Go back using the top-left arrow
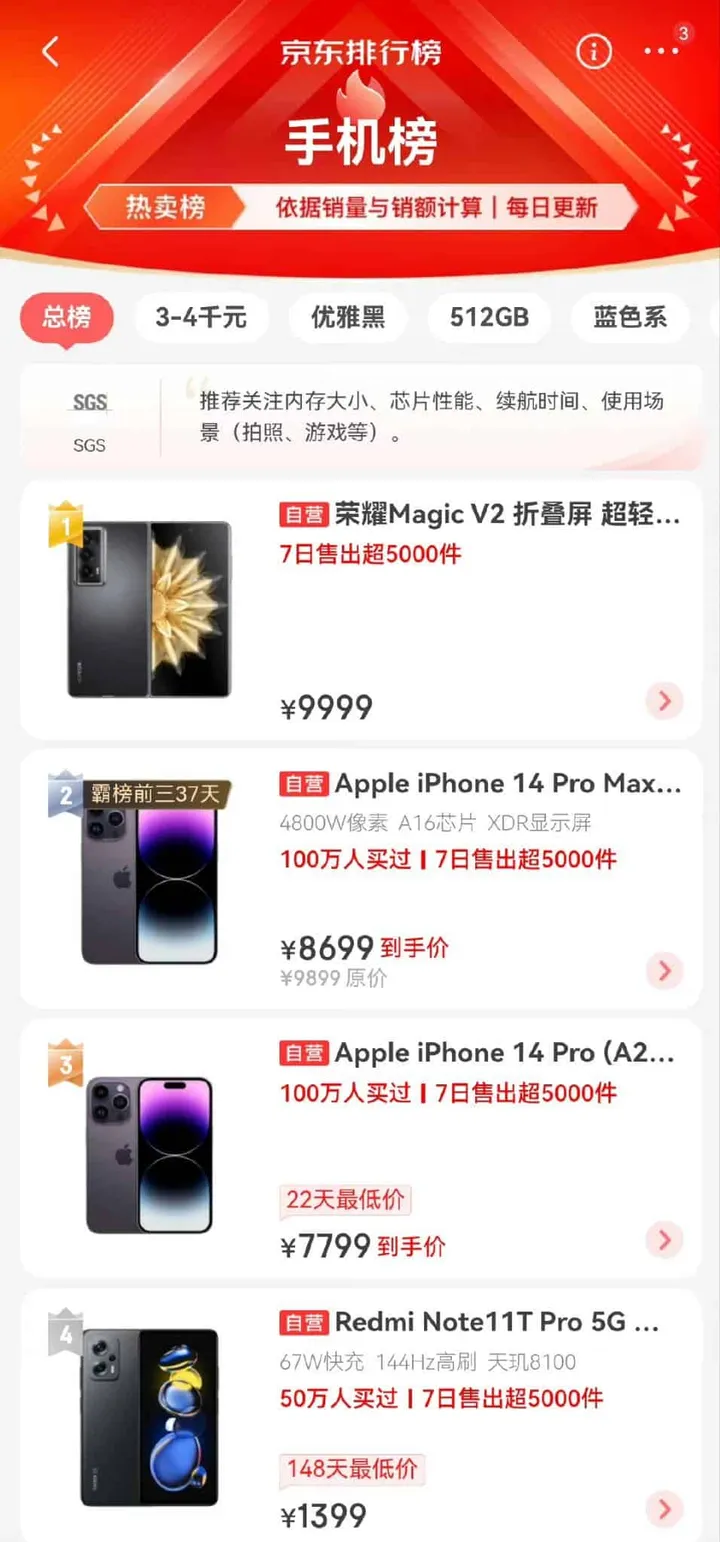720x1542 pixels. click(50, 51)
